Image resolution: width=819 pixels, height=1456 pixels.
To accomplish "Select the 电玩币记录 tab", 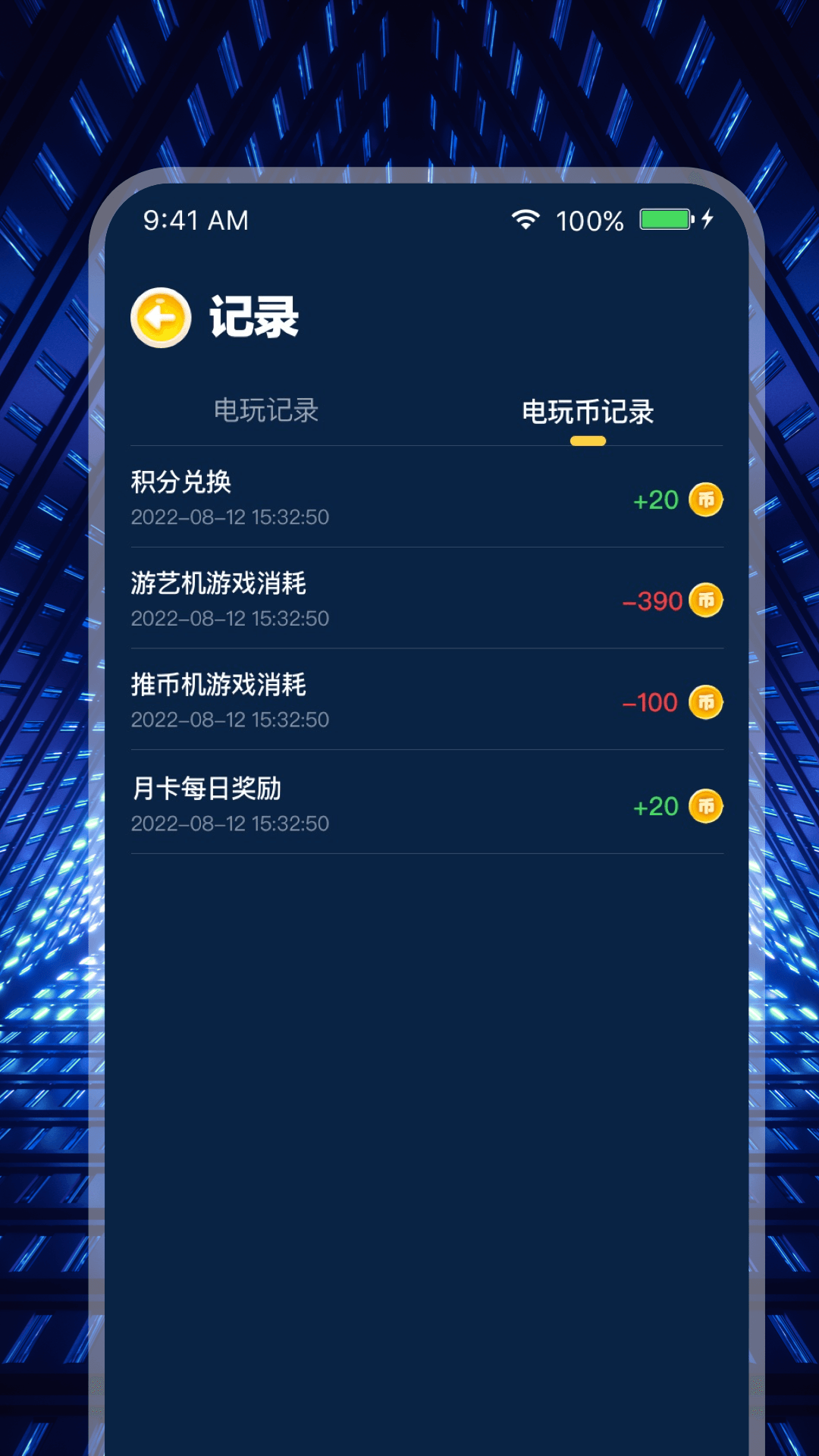I will tap(590, 409).
